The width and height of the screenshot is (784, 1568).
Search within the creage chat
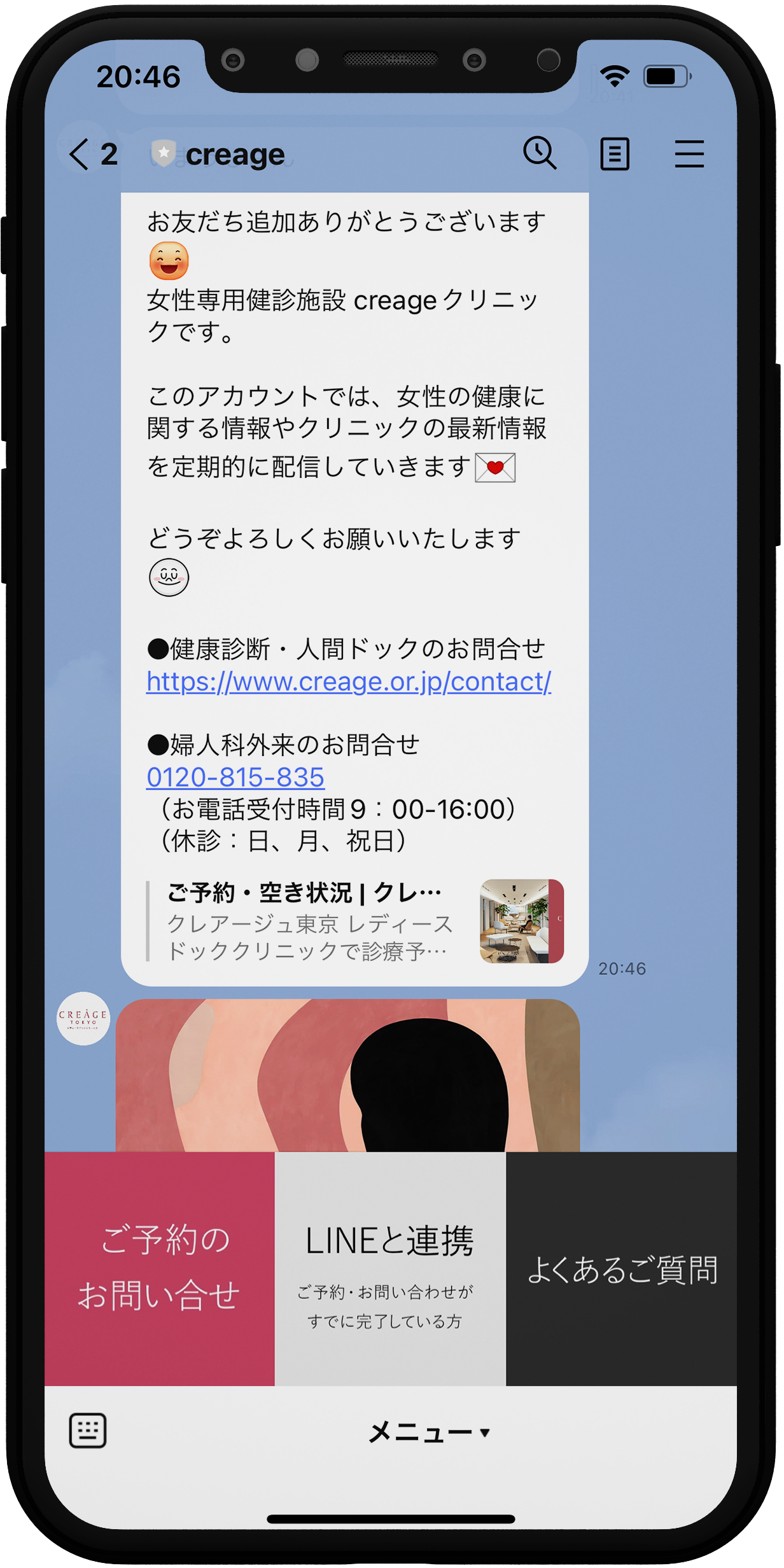540,153
